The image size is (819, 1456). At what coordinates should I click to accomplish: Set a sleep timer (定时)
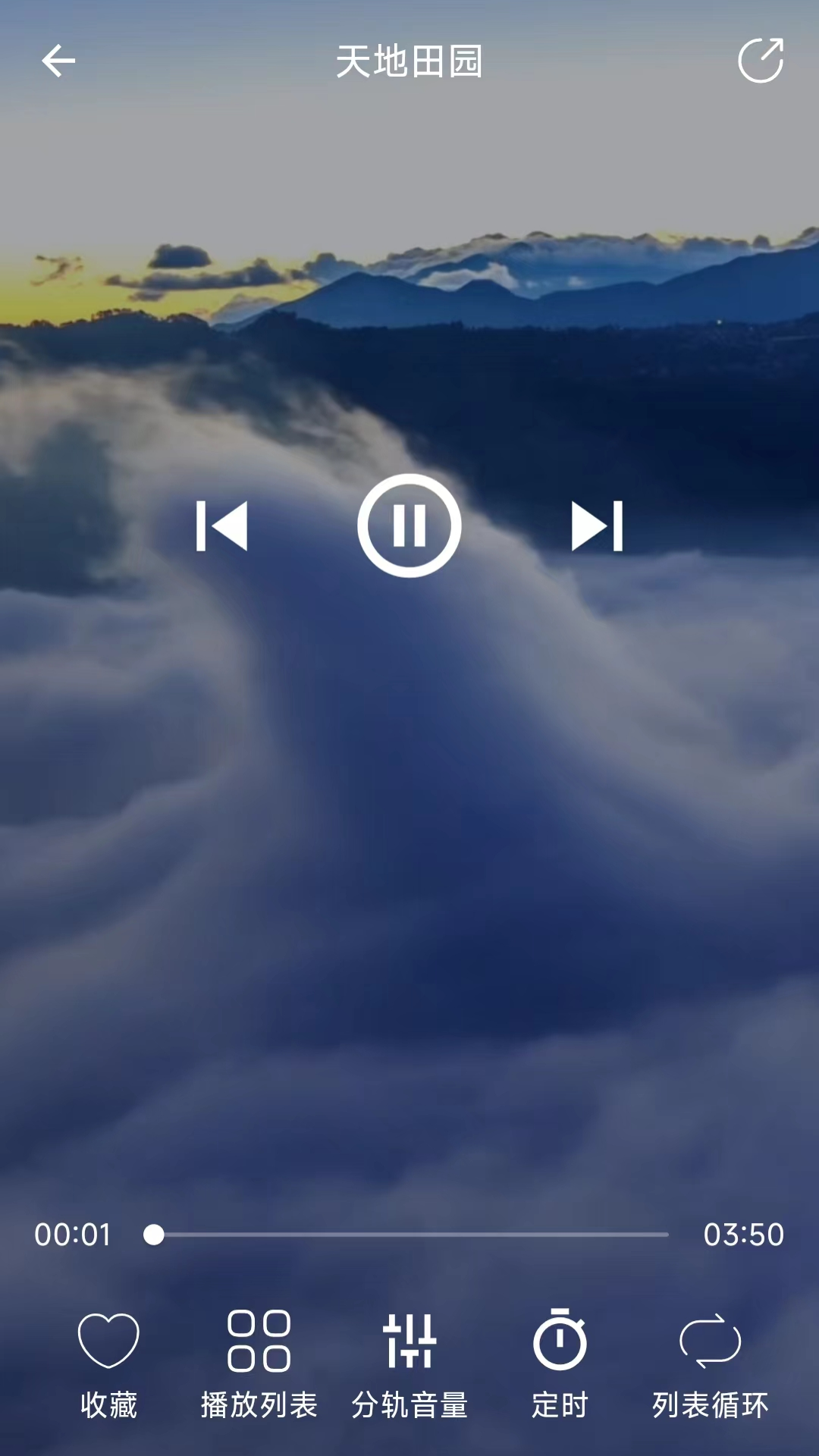tap(560, 1363)
